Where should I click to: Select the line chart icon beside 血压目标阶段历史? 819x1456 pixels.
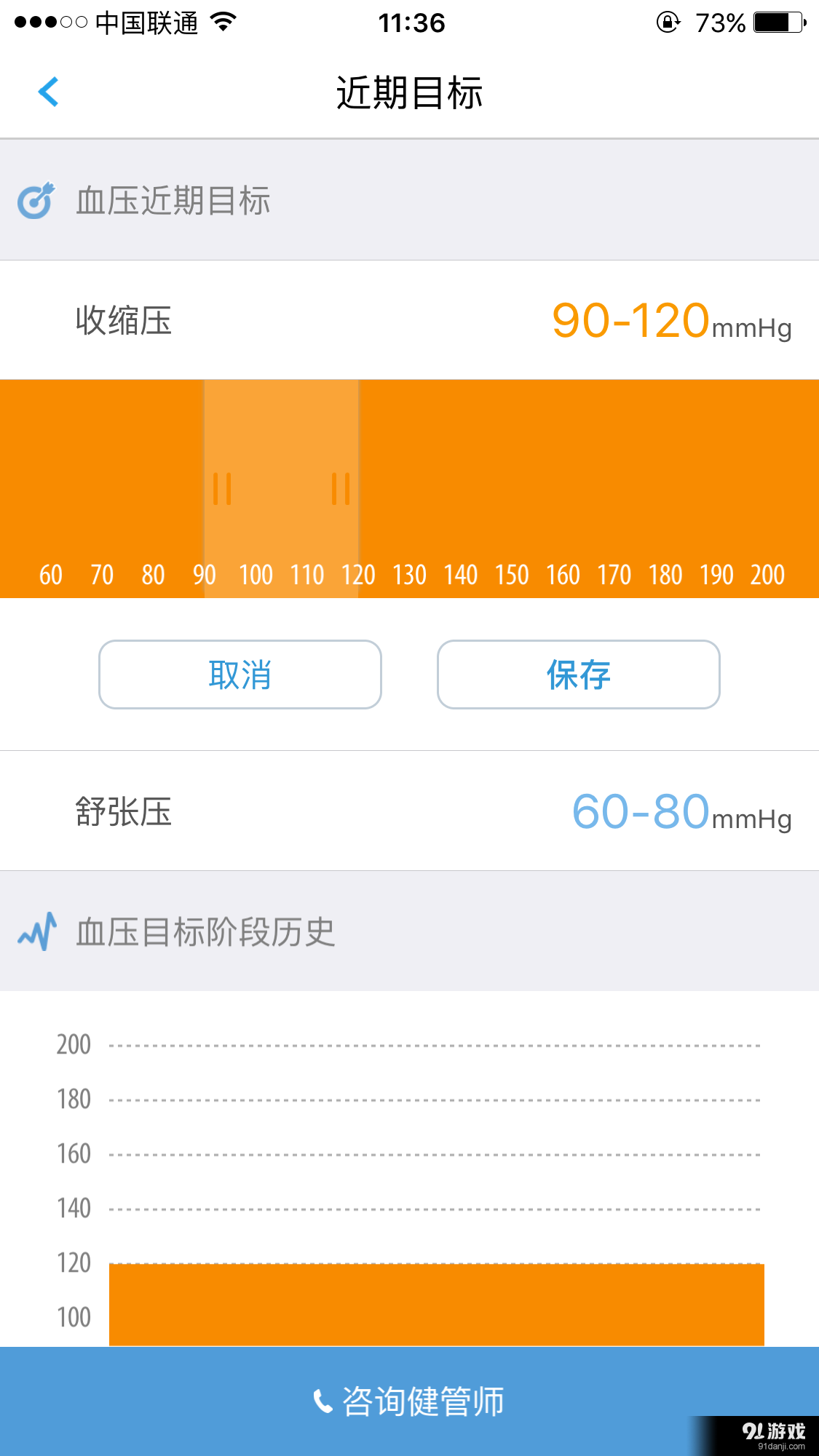[38, 929]
